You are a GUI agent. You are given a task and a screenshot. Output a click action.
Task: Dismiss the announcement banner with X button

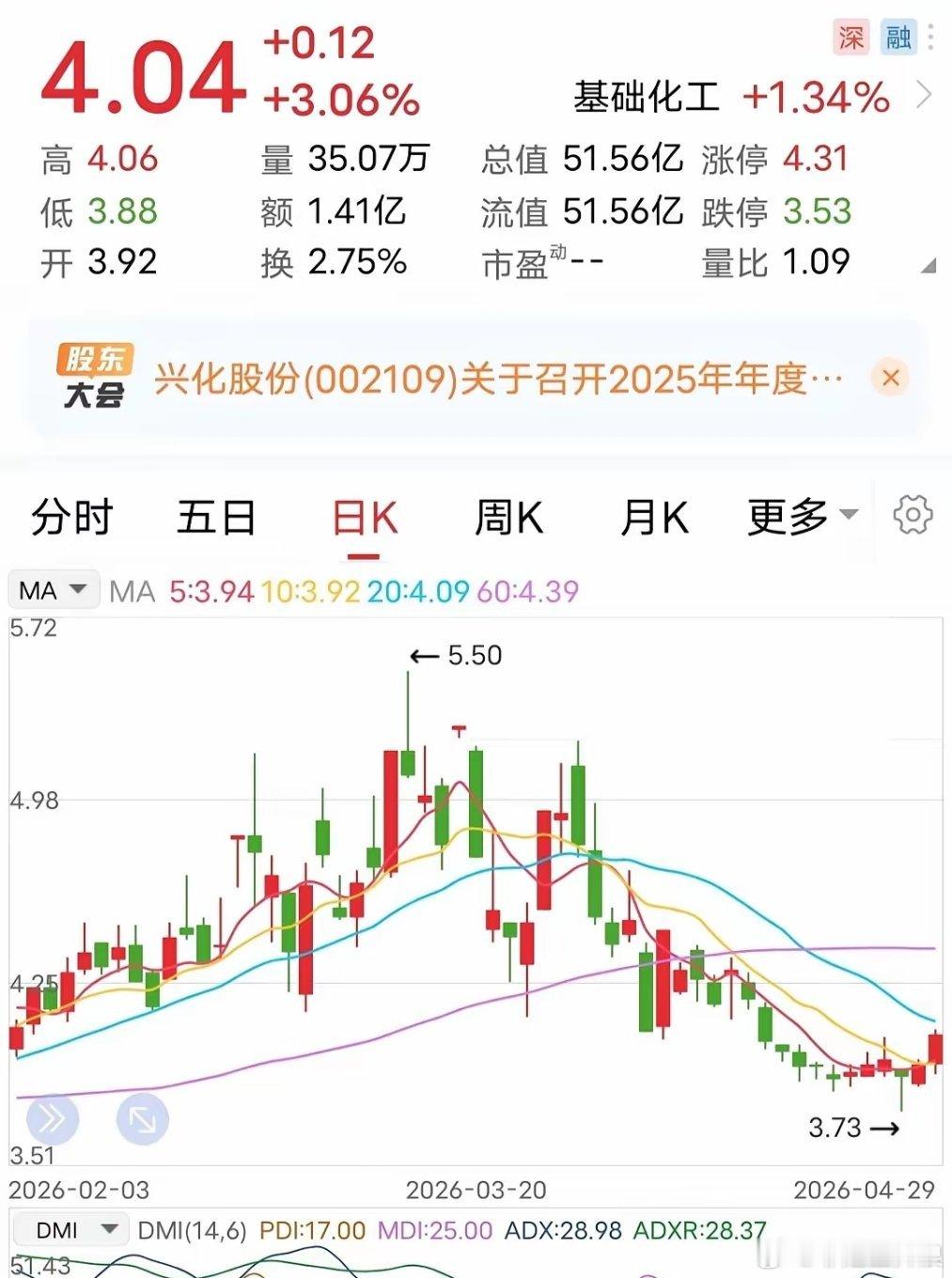click(891, 377)
